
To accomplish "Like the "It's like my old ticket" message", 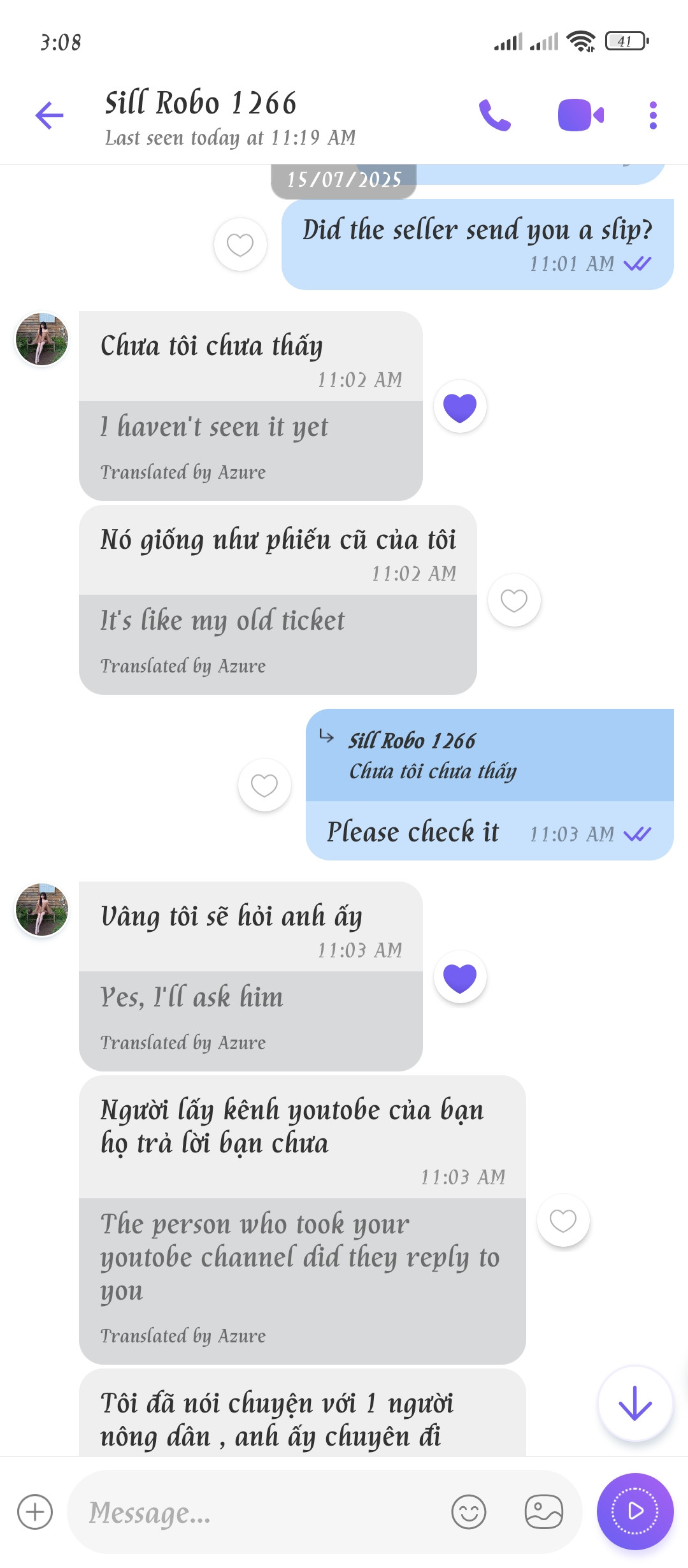I will tap(514, 600).
